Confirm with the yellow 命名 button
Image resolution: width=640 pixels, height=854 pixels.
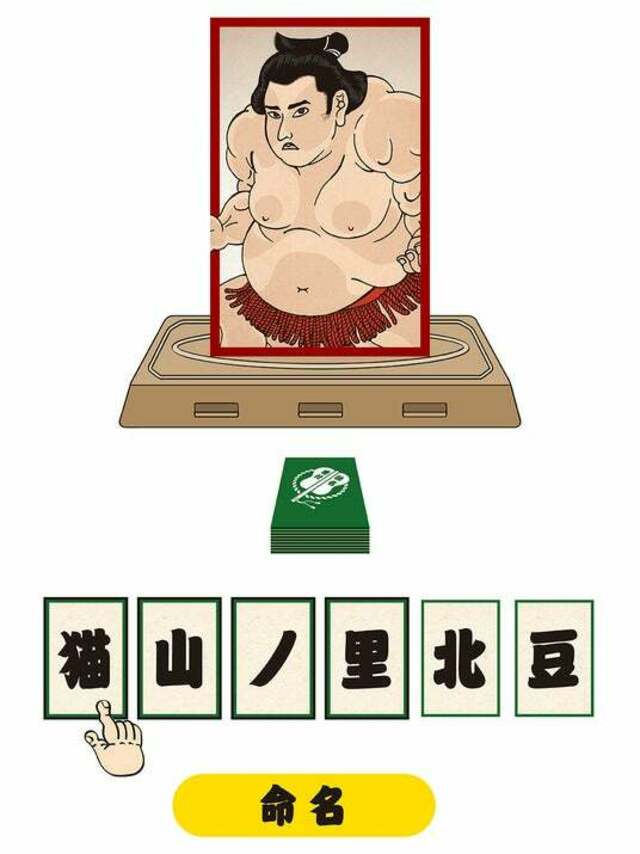coord(304,804)
